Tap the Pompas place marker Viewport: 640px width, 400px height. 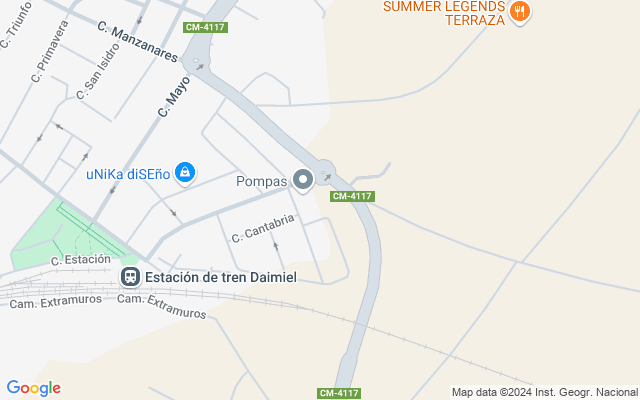303,180
